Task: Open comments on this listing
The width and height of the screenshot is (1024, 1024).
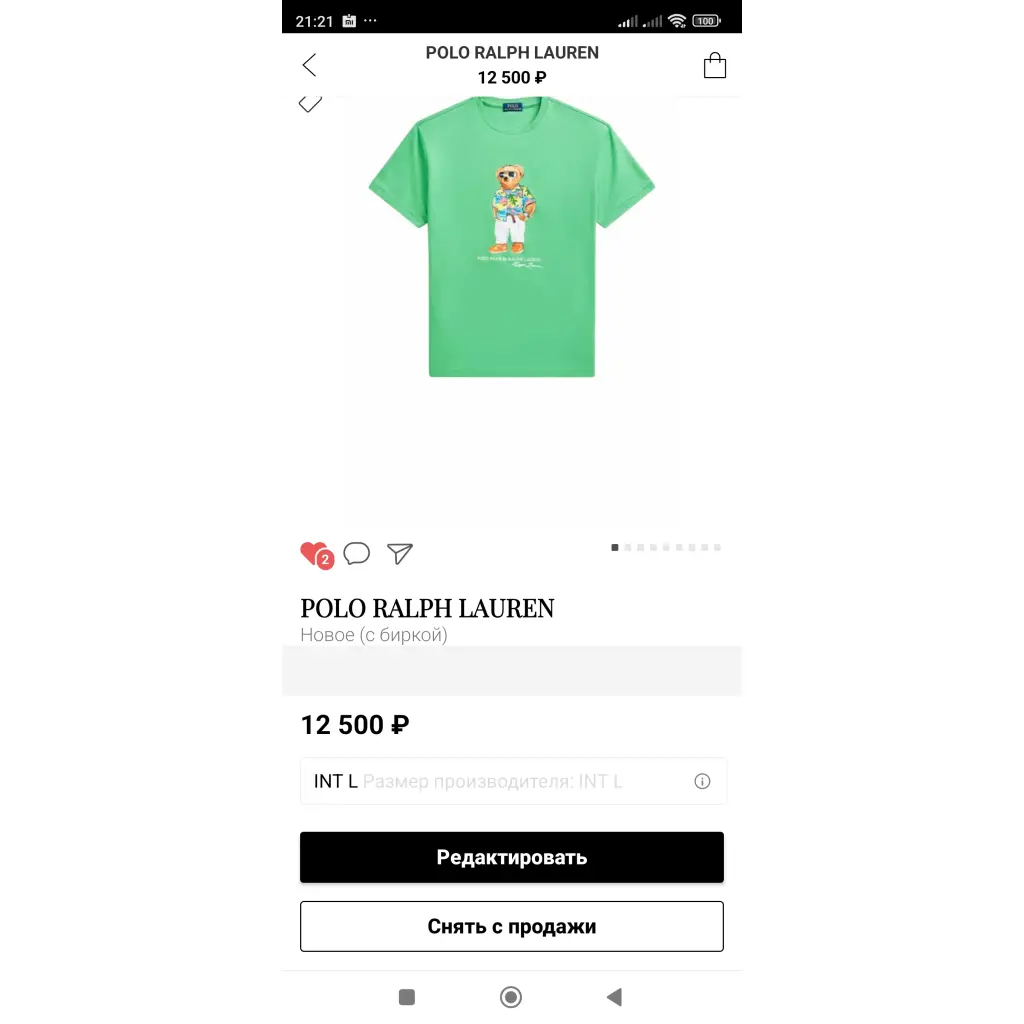Action: coord(357,553)
